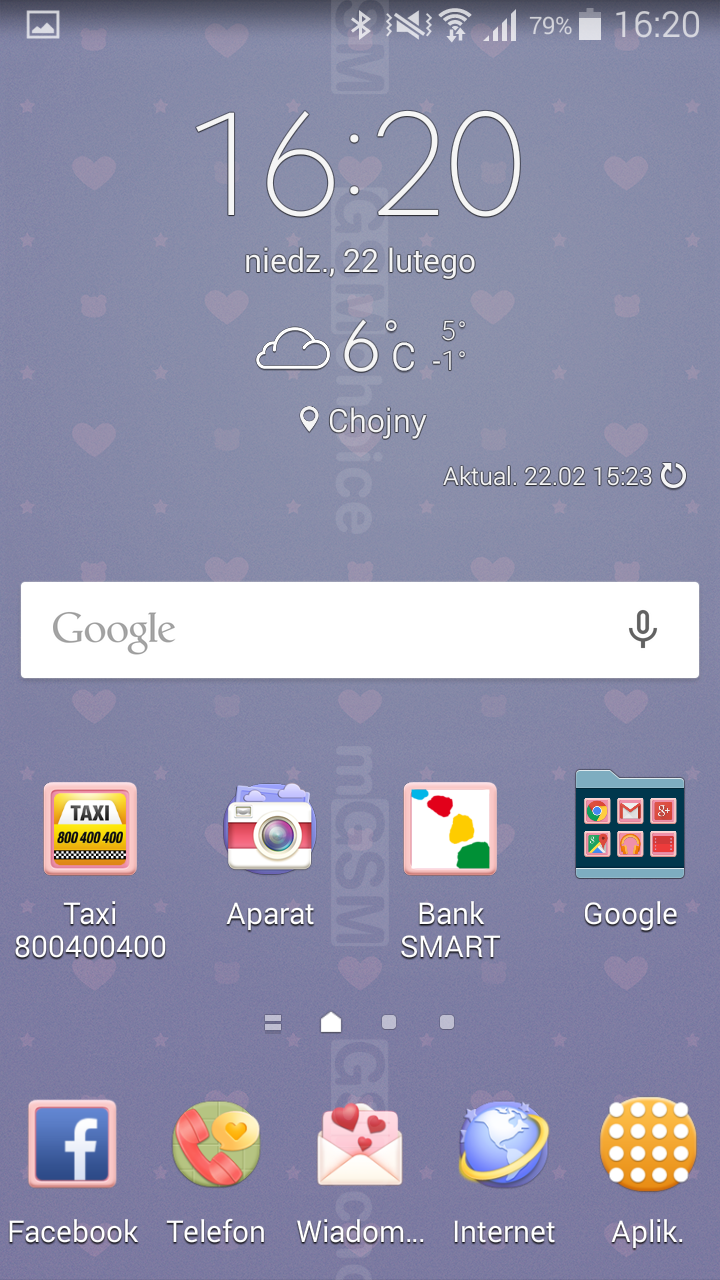Open the Aplik. app drawer
The width and height of the screenshot is (720, 1280).
click(648, 1144)
